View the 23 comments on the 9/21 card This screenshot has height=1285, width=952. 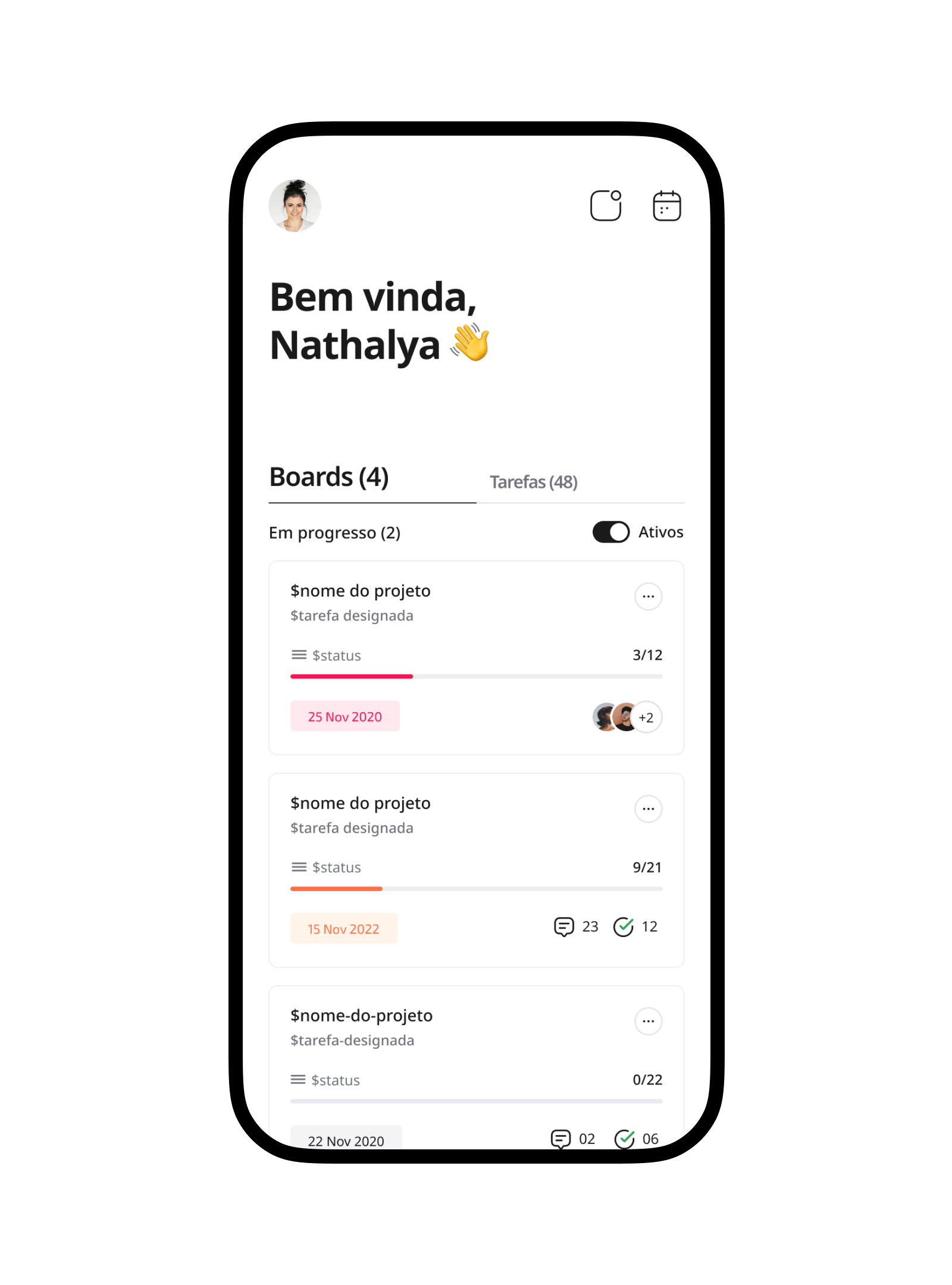[575, 927]
